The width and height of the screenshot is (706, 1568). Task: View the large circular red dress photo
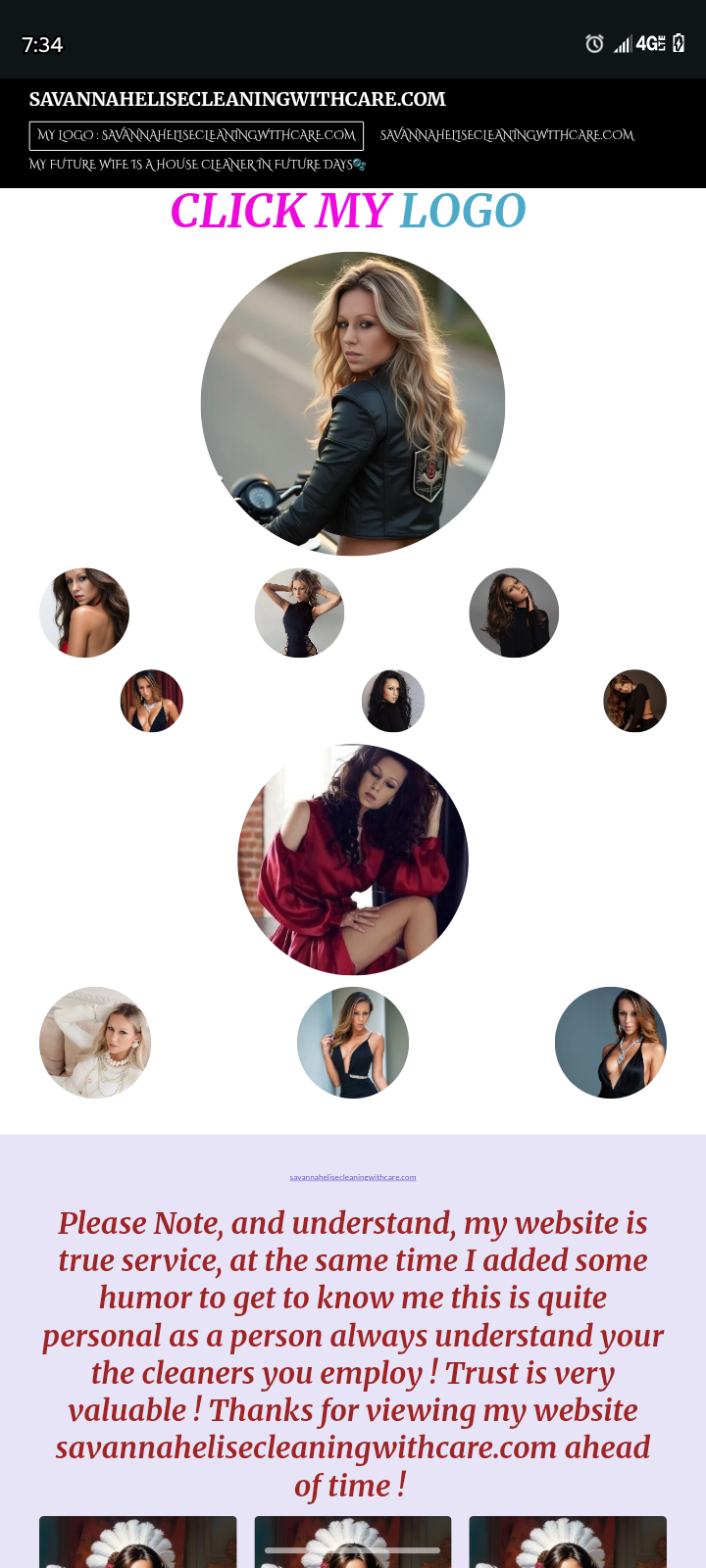[x=353, y=859]
